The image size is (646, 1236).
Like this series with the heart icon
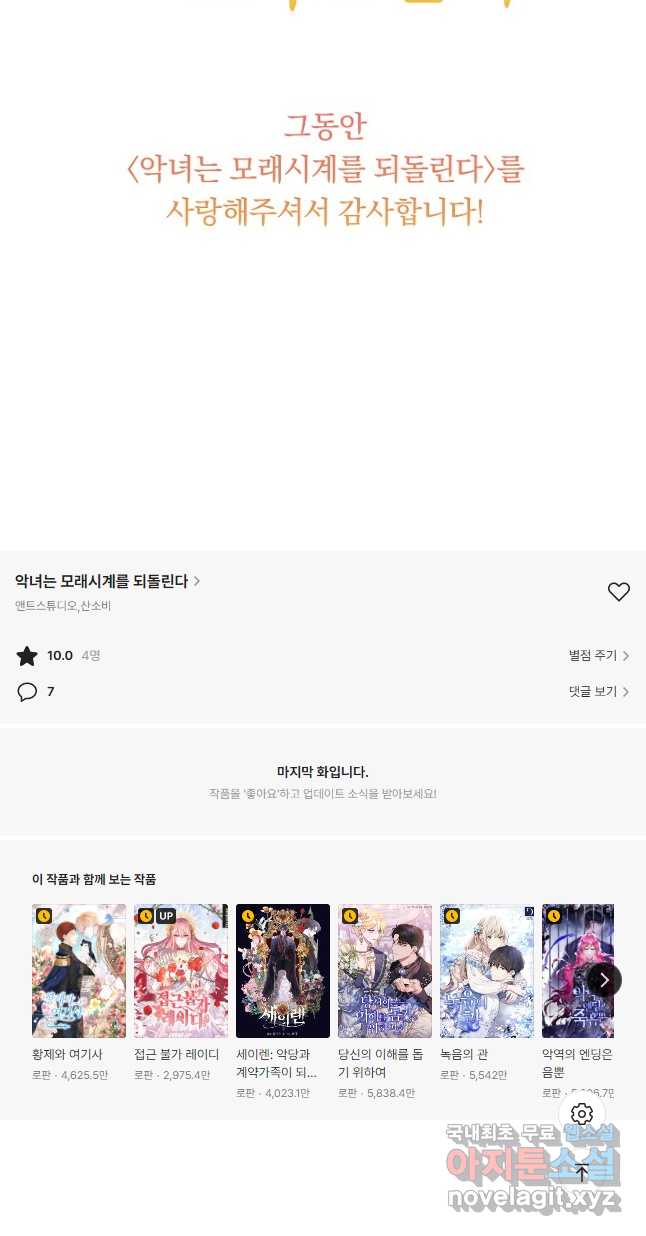point(619,592)
